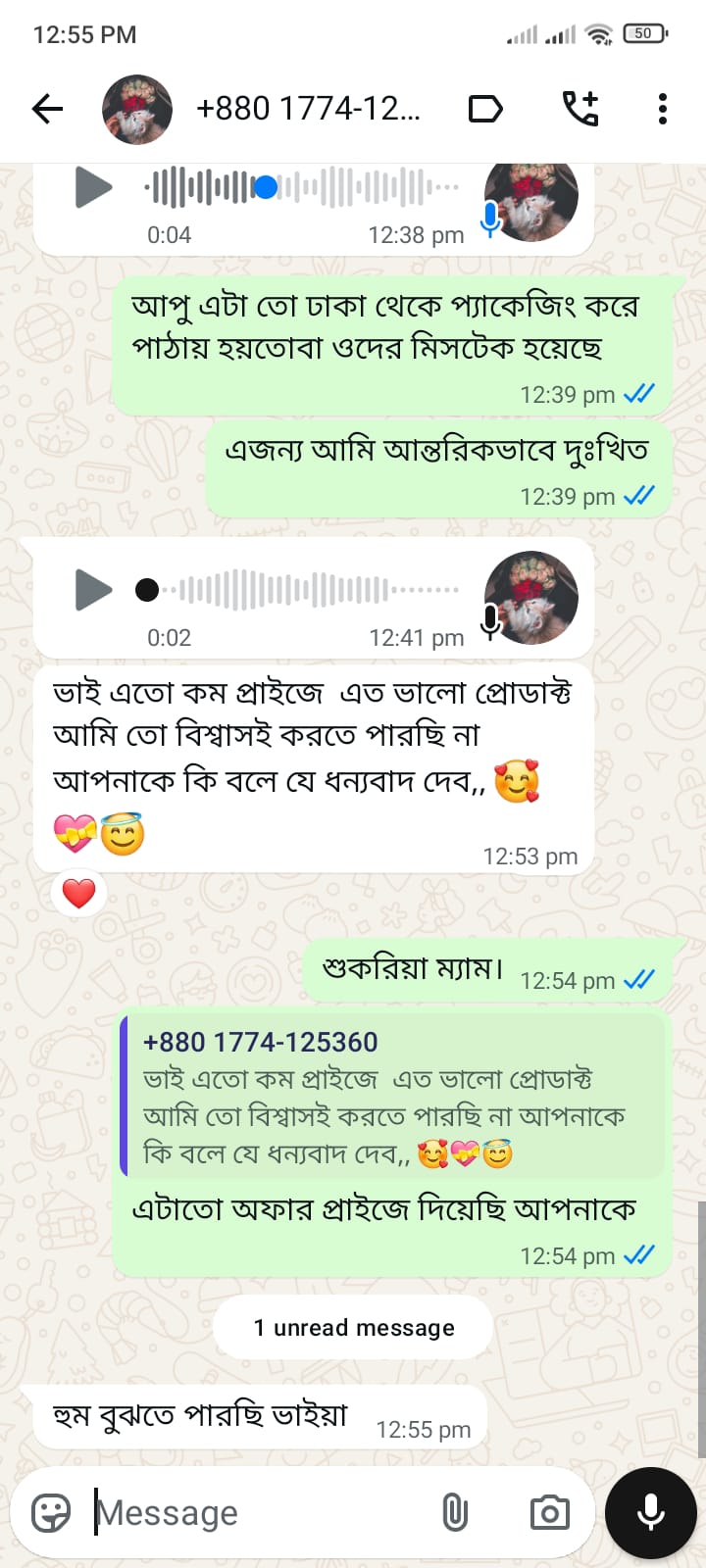Tap the microphone voice message button
706x1568 pixels.
pyautogui.click(x=651, y=1513)
